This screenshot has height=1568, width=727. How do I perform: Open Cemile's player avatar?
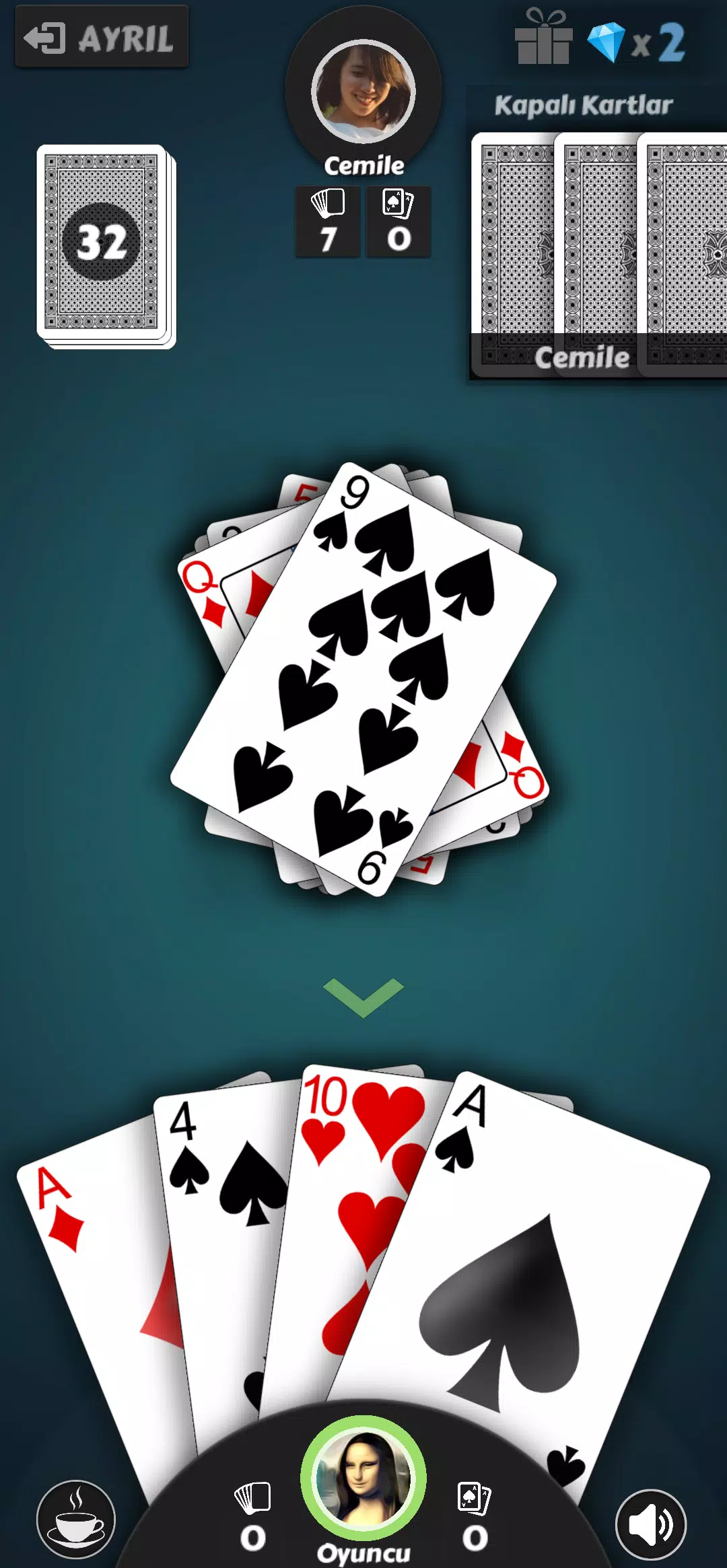tap(363, 91)
